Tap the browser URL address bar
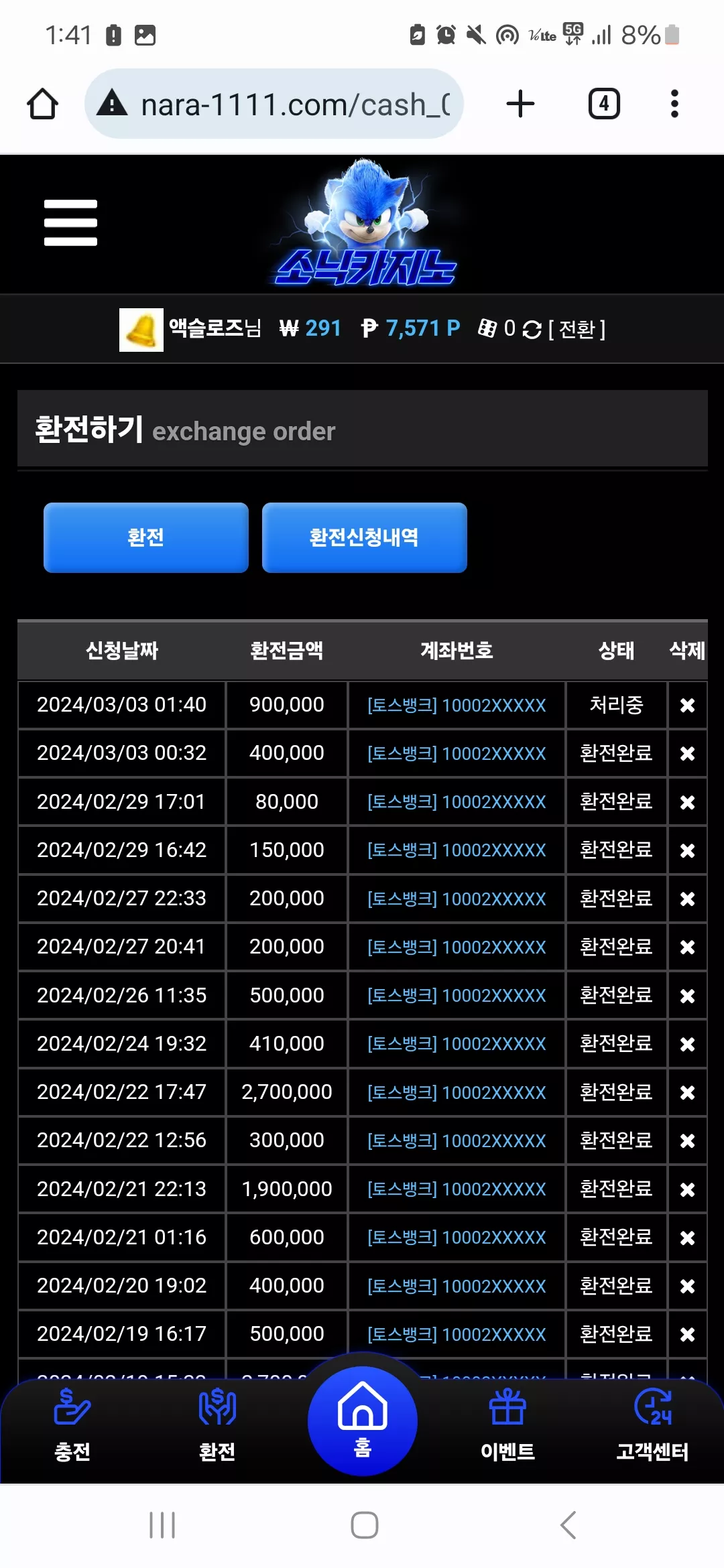 pos(274,104)
